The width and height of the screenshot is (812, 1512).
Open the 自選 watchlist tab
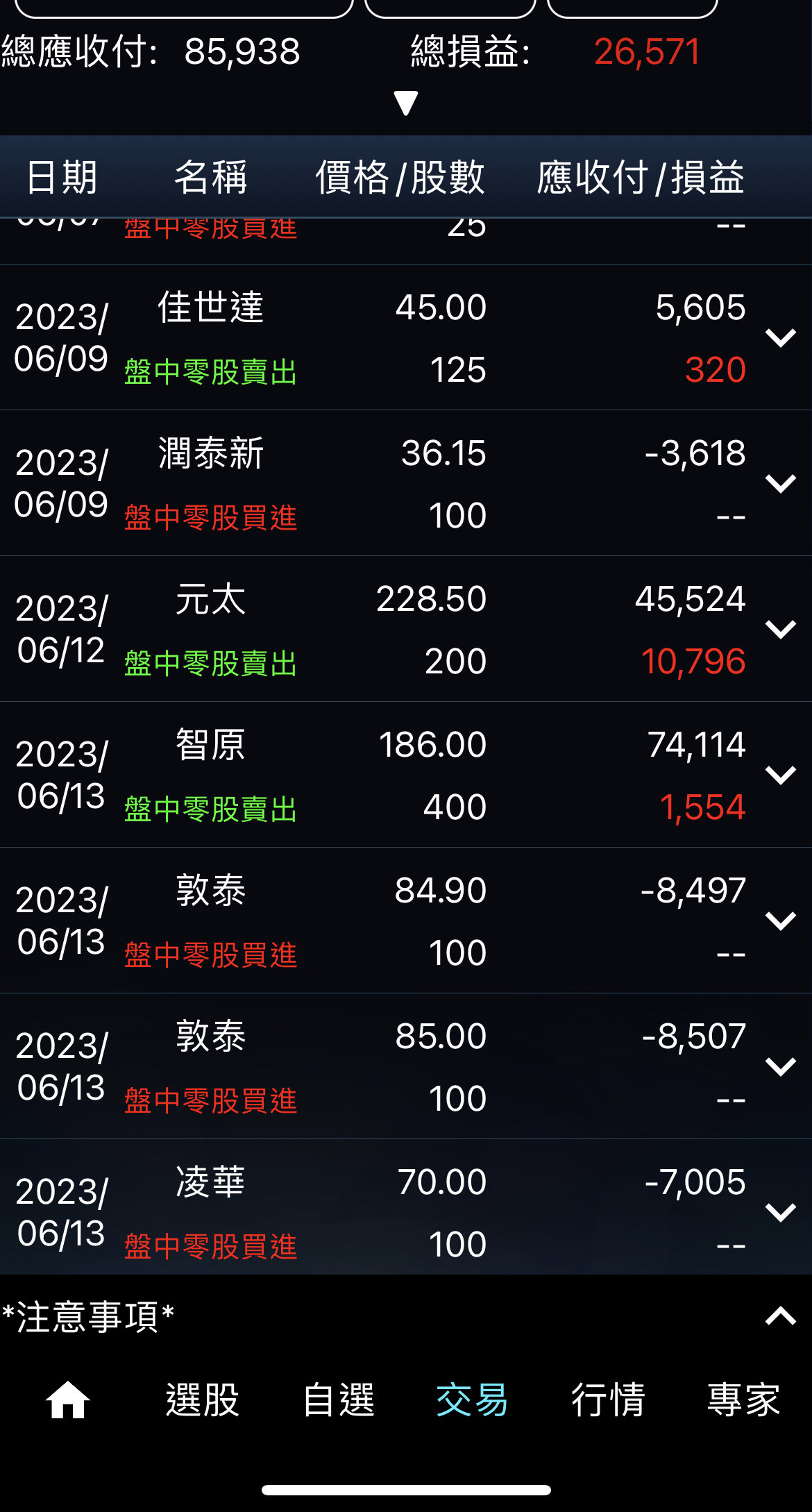click(339, 1400)
